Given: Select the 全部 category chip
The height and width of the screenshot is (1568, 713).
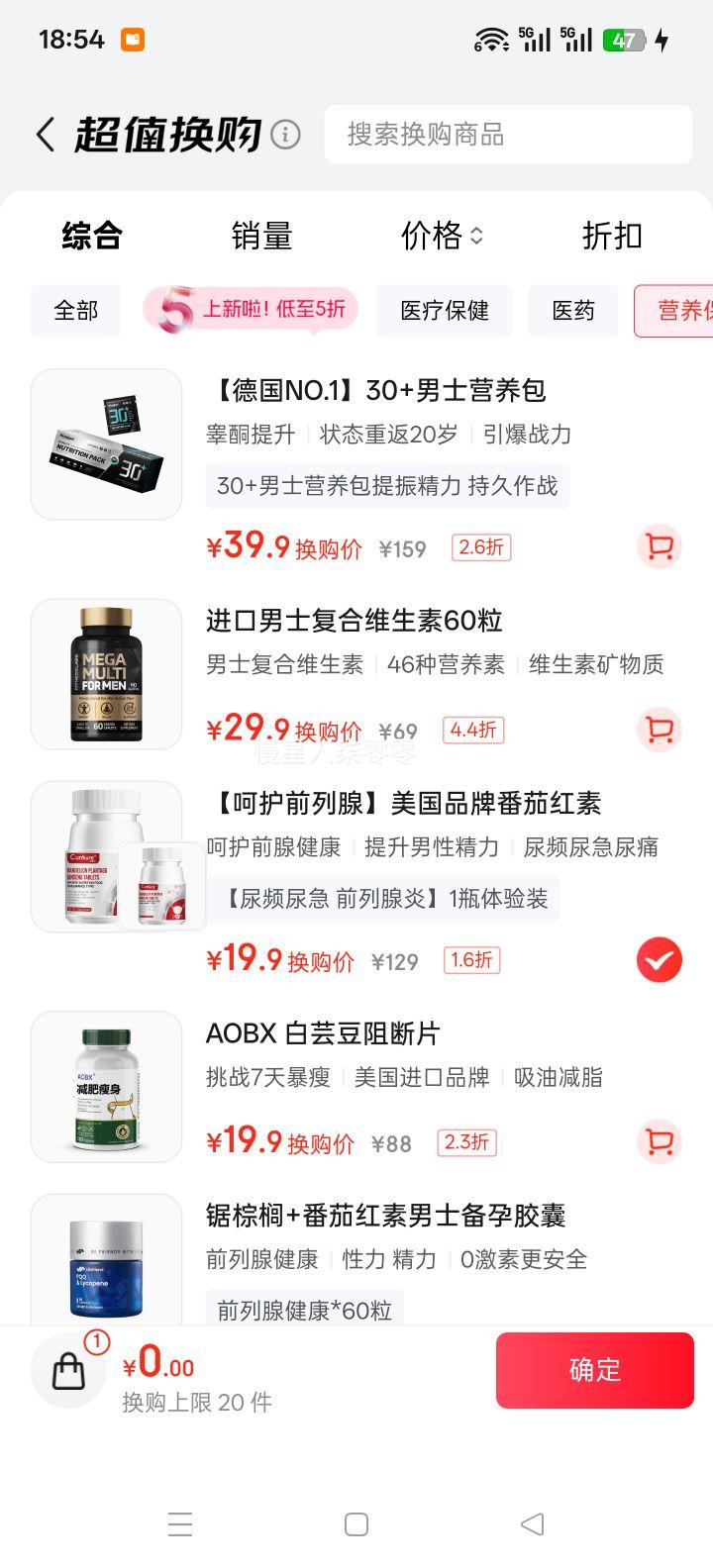Looking at the screenshot, I should [x=76, y=311].
